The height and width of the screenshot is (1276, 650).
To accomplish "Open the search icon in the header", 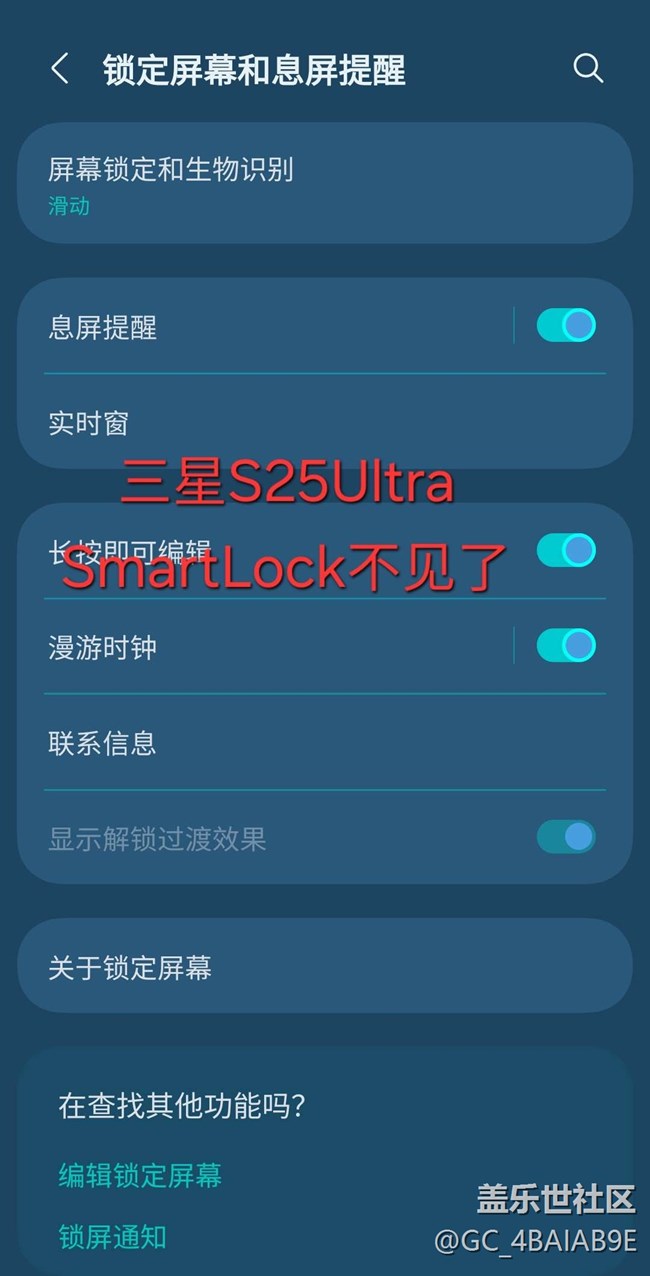I will pyautogui.click(x=588, y=69).
